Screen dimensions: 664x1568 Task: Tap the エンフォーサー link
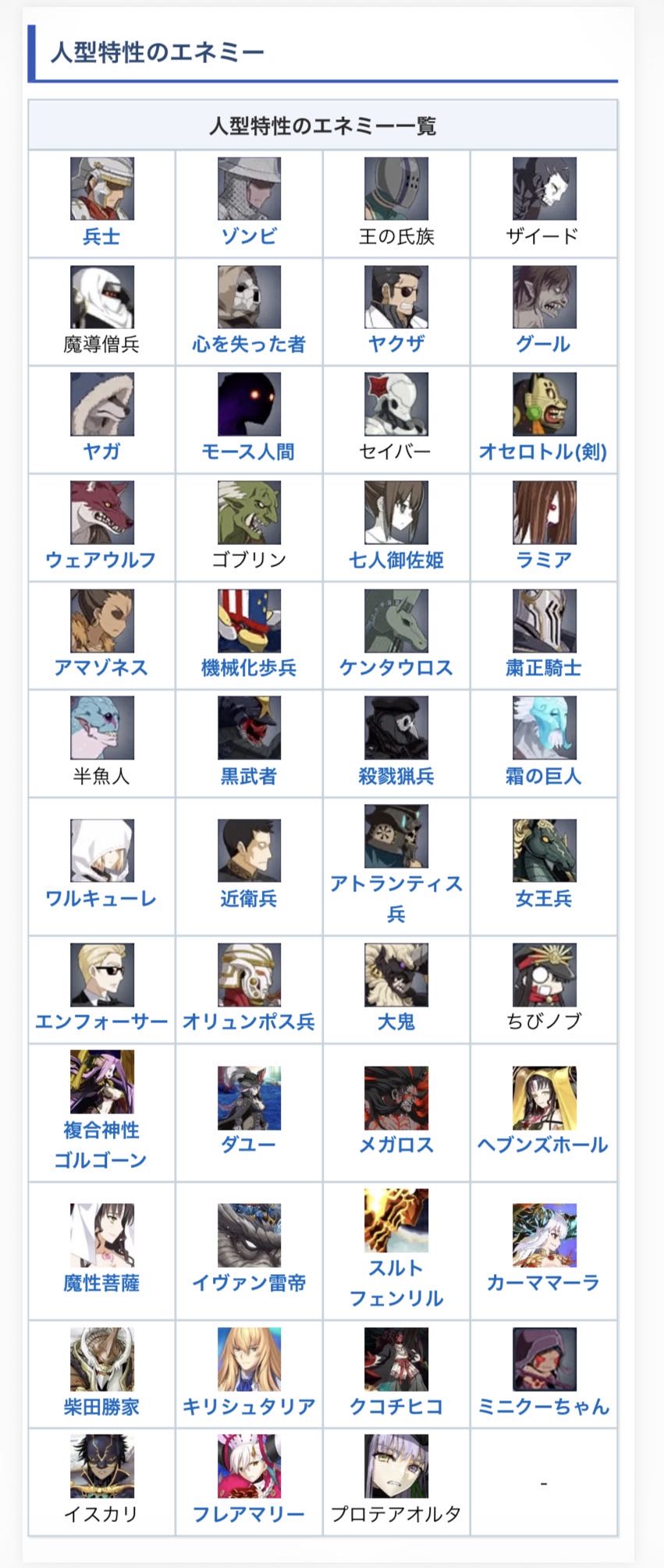101,1021
